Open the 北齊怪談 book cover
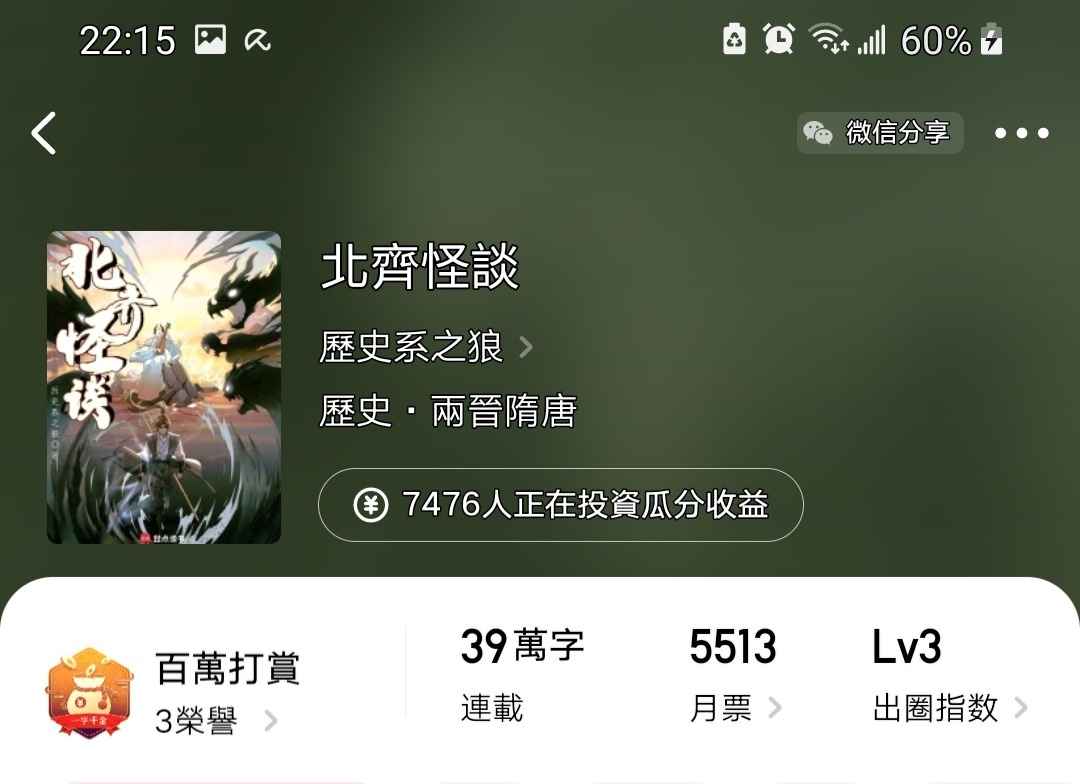The height and width of the screenshot is (784, 1080). point(164,387)
